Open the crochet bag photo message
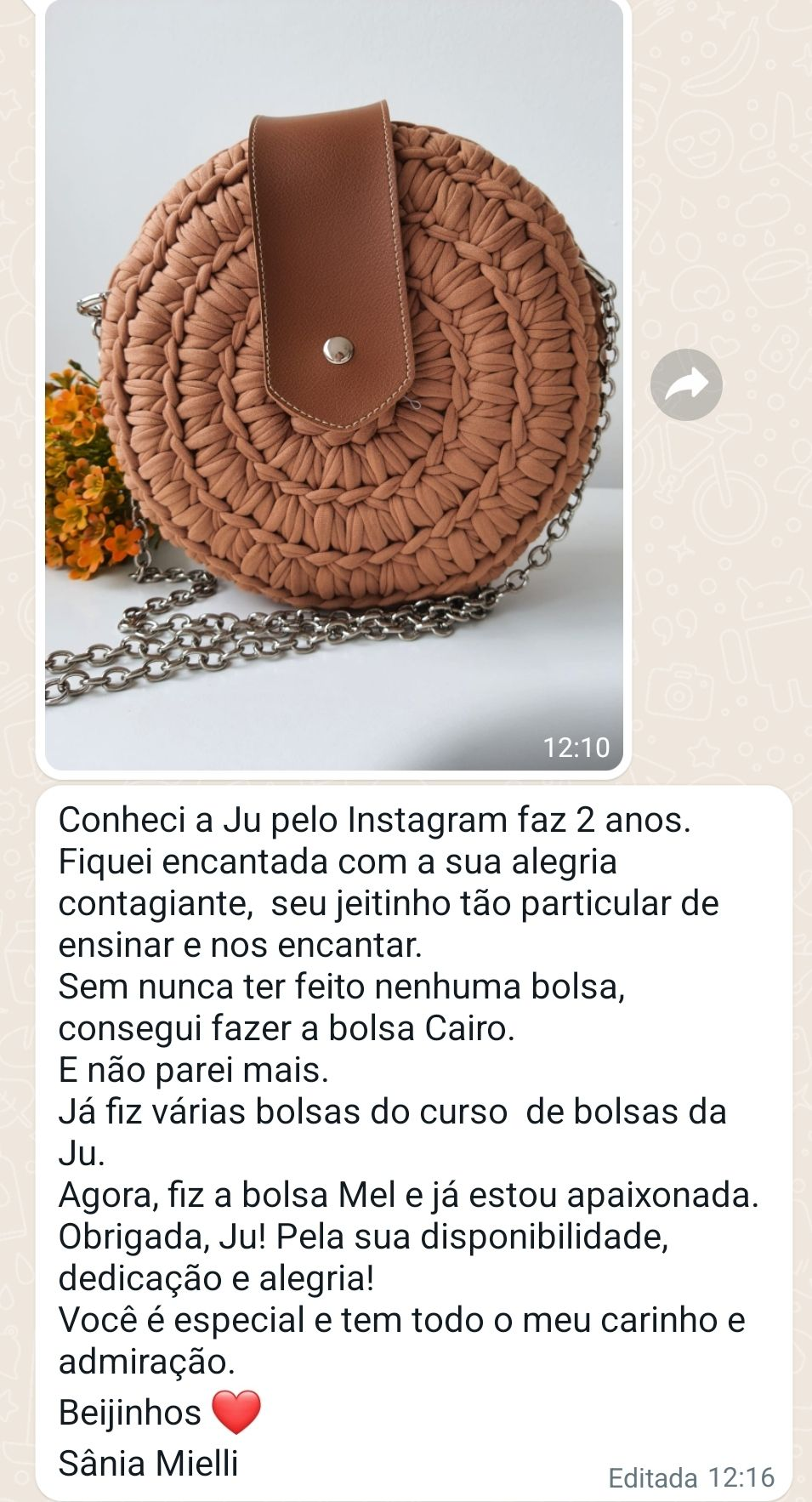 point(333,384)
